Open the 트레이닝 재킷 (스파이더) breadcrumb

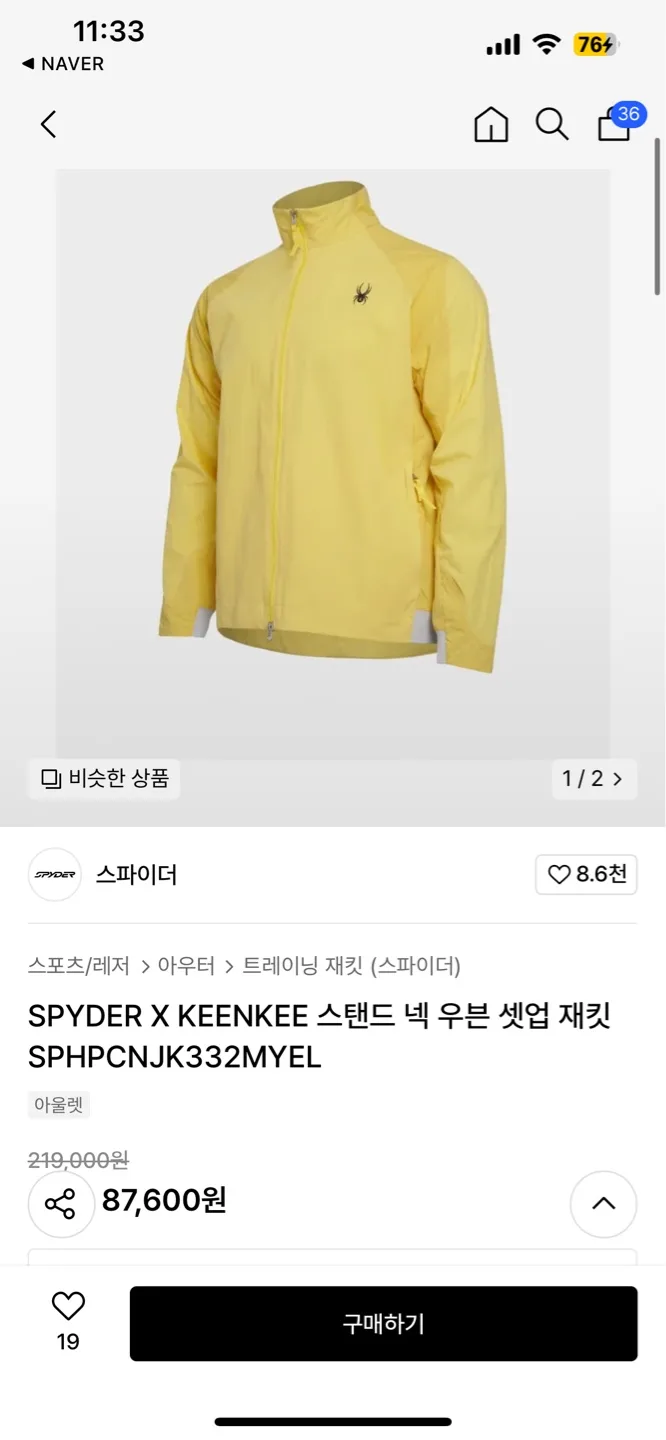click(351, 966)
